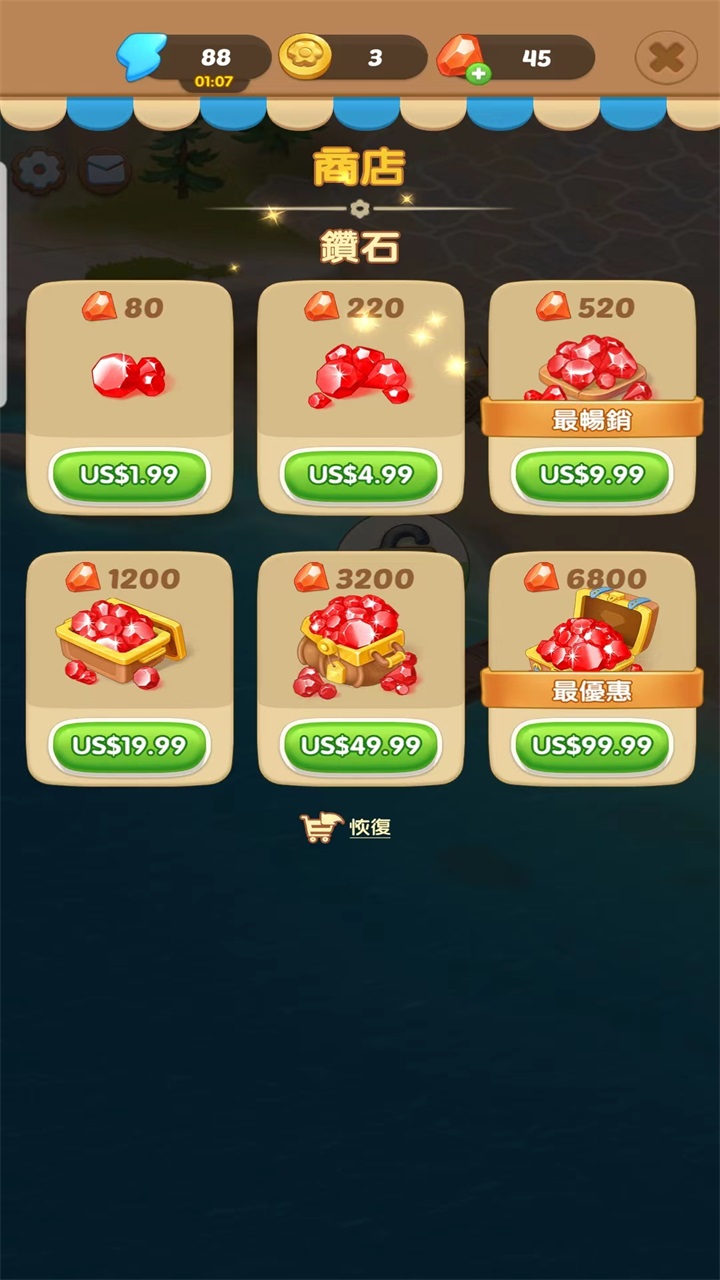
Task: Buy 6800 gems for US$99.99
Action: point(592,746)
